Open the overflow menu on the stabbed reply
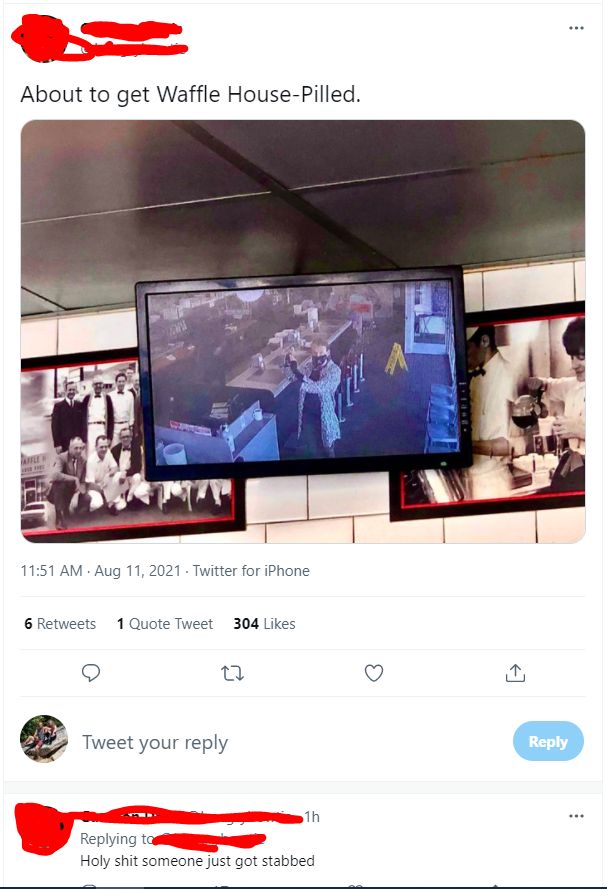 (575, 817)
